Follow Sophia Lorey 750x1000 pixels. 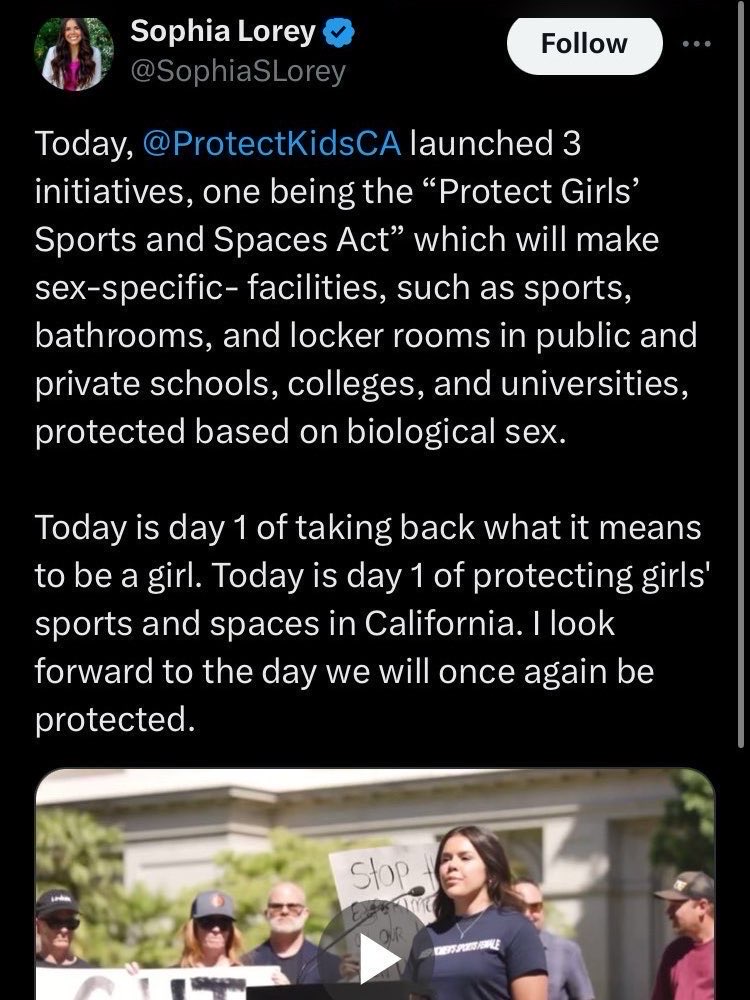click(584, 44)
